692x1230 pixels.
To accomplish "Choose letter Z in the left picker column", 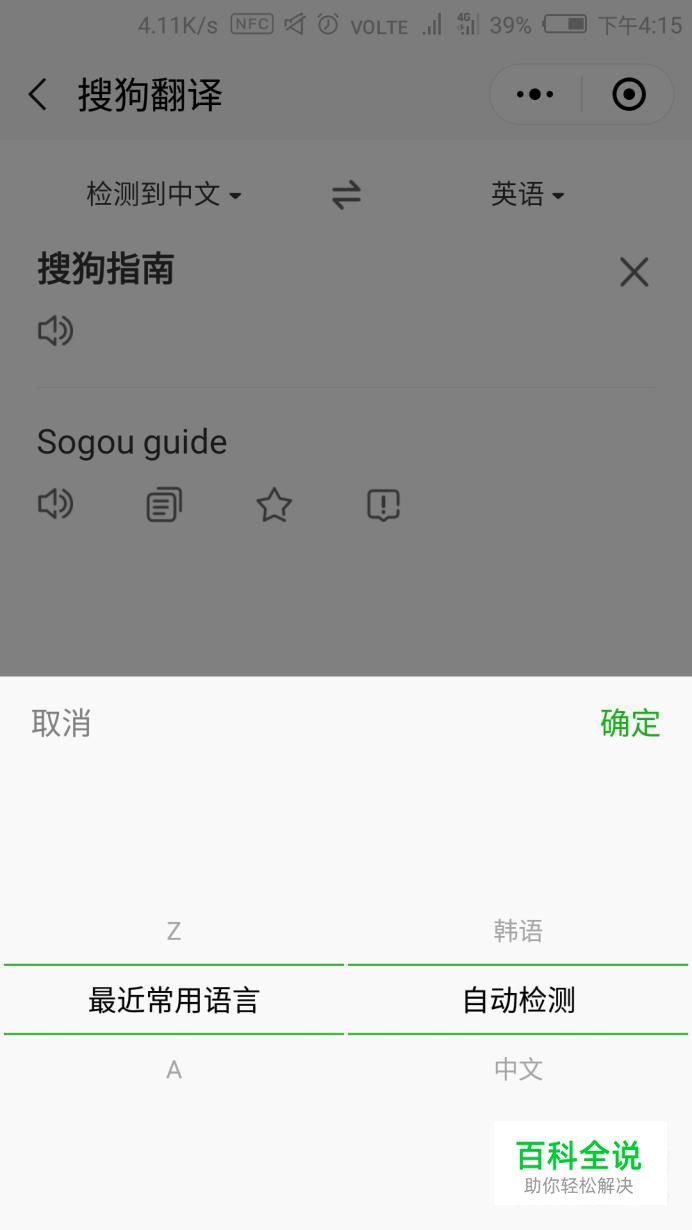I will (x=174, y=931).
